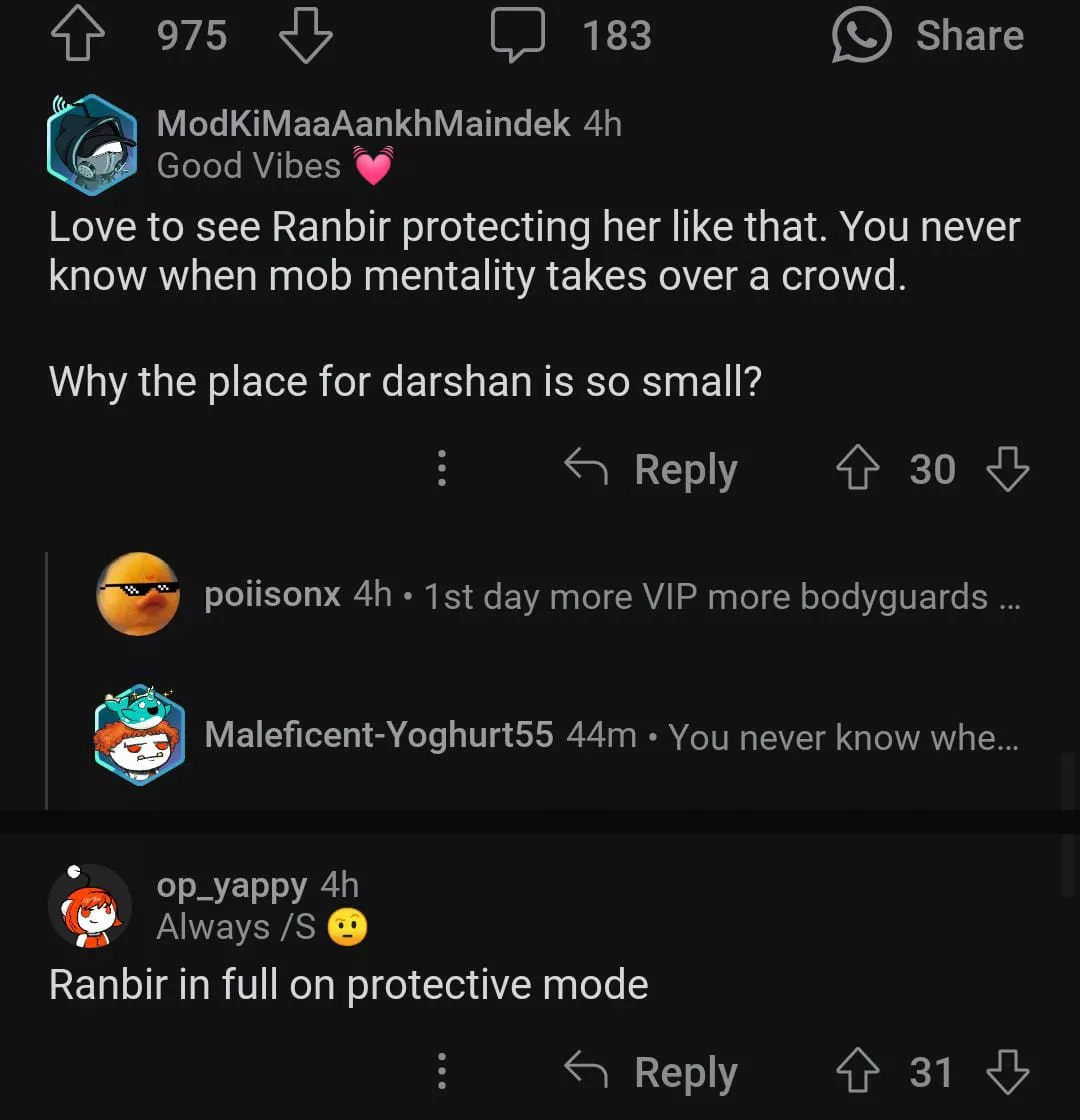Downvote ModKiMaaAankhMaindek's comment
The image size is (1080, 1120).
[1007, 469]
